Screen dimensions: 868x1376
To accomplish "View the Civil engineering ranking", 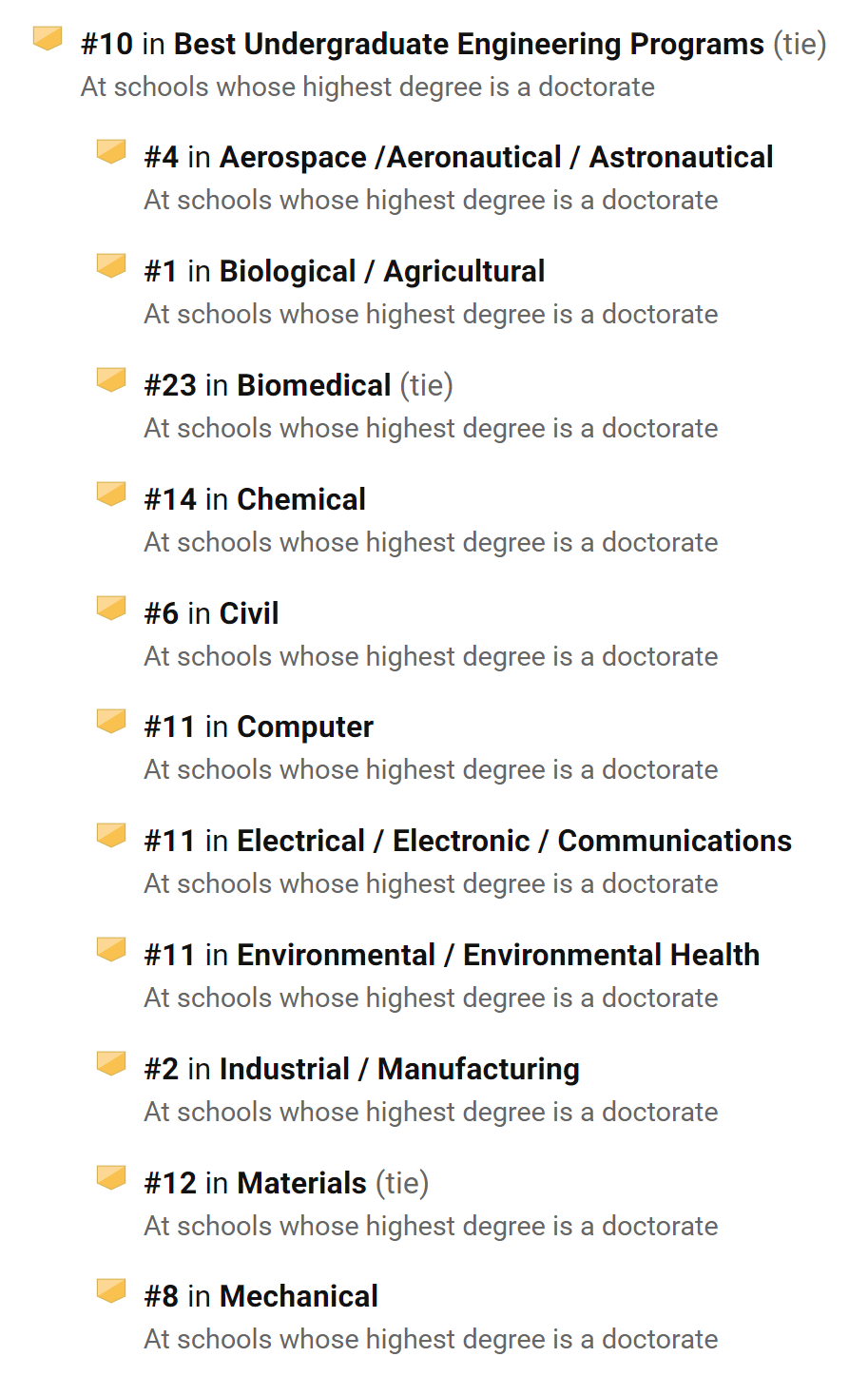I will pyautogui.click(x=249, y=614).
